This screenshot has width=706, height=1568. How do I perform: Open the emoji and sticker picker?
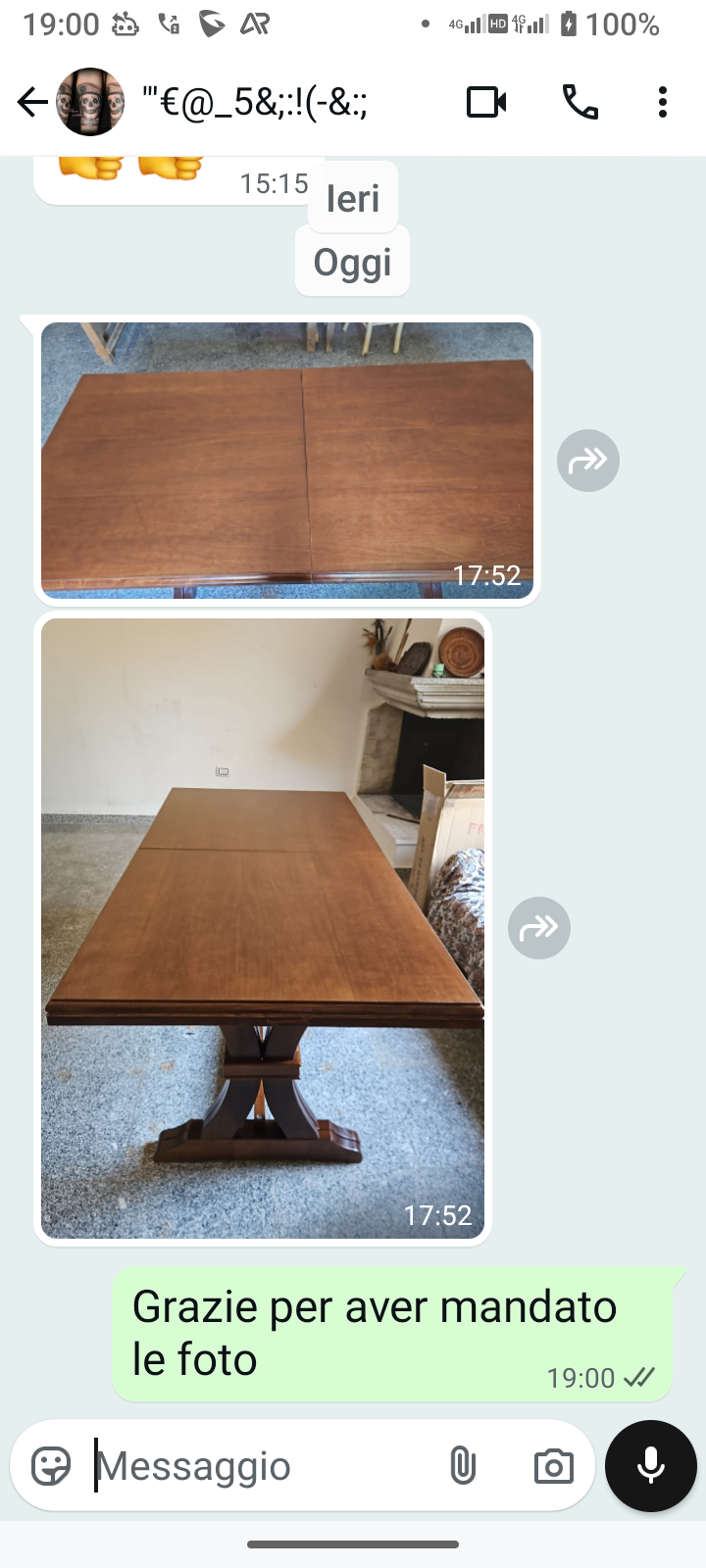click(x=51, y=1466)
